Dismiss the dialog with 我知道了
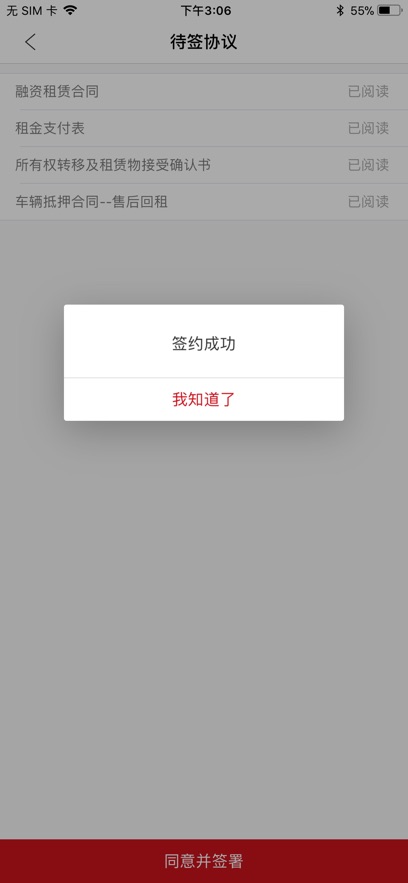 tap(204, 399)
